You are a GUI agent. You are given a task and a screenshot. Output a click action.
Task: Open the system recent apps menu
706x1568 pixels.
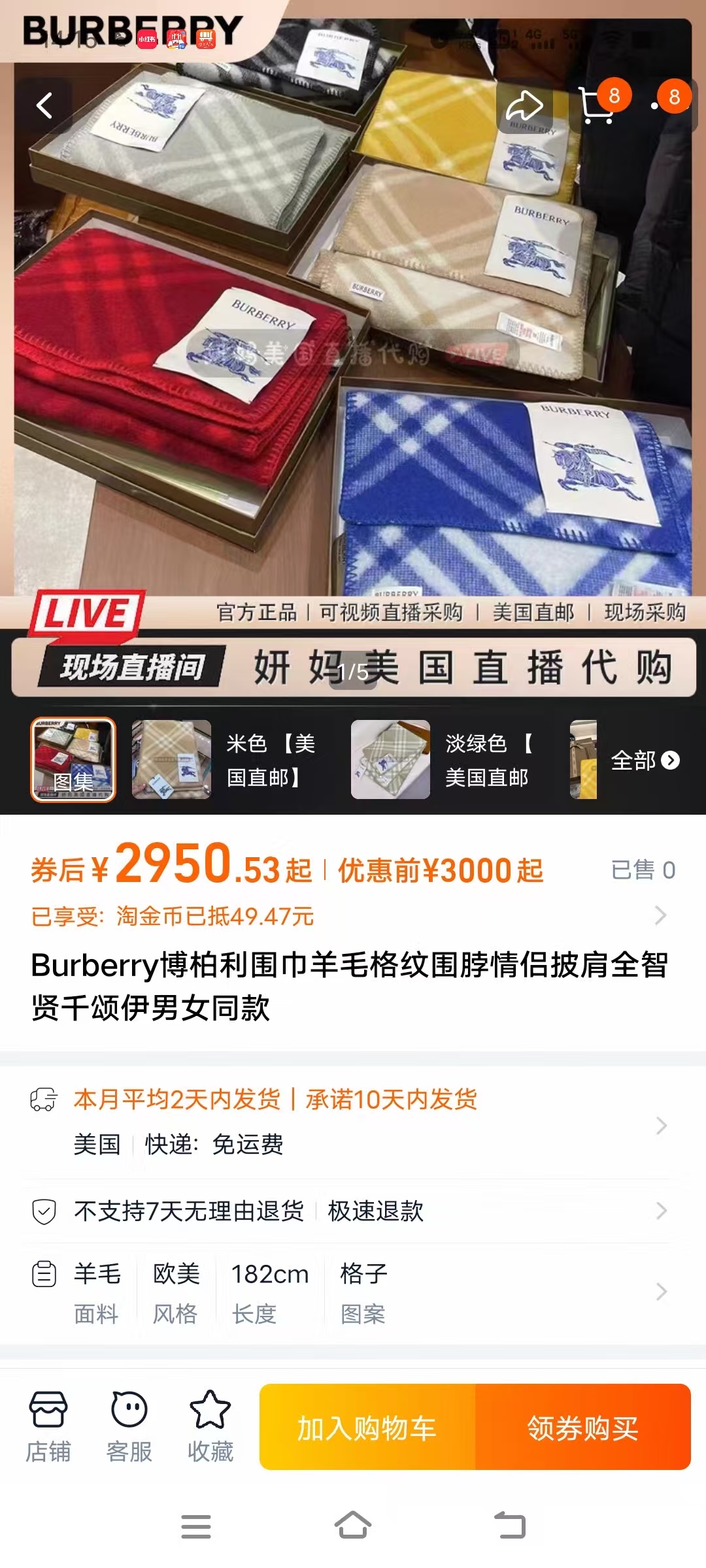(196, 1526)
